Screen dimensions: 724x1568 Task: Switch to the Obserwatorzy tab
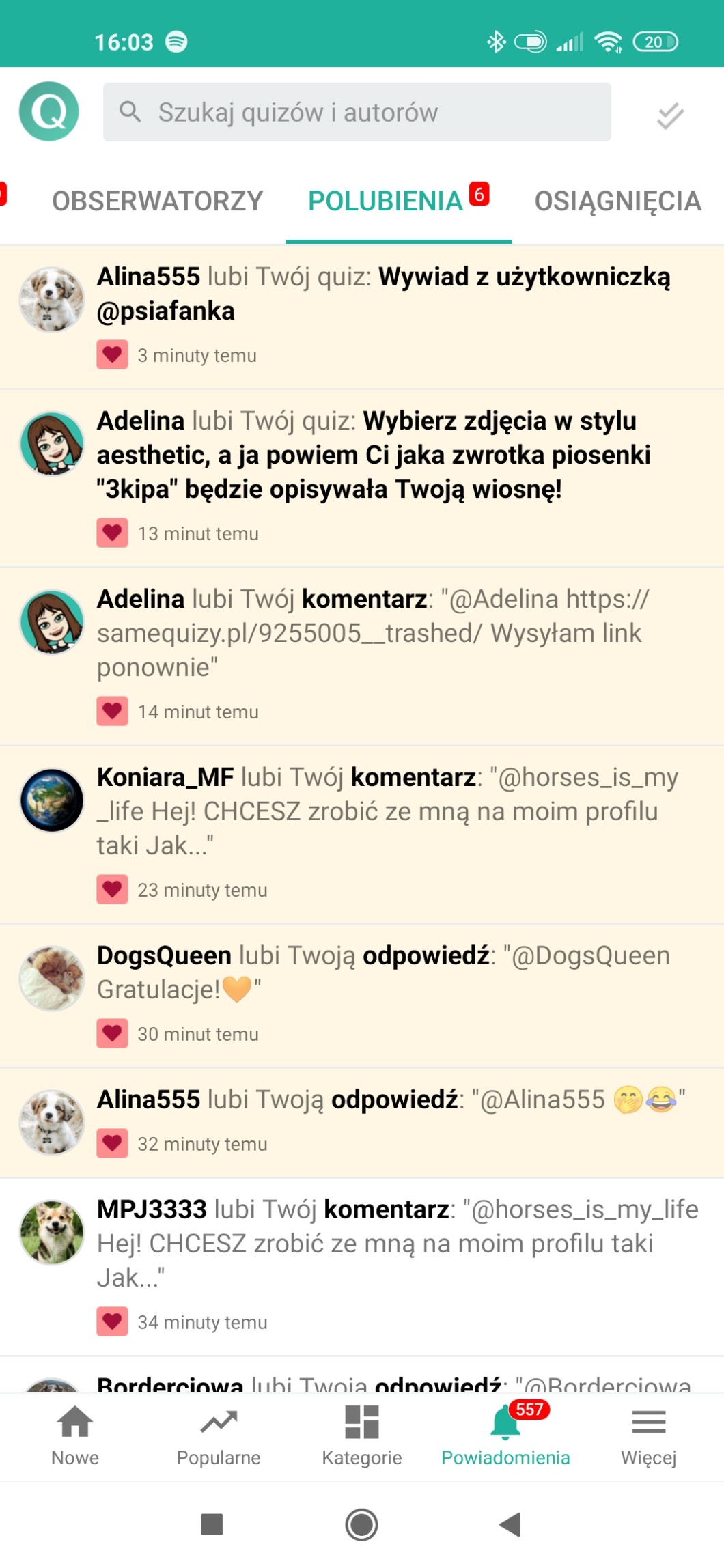point(157,201)
